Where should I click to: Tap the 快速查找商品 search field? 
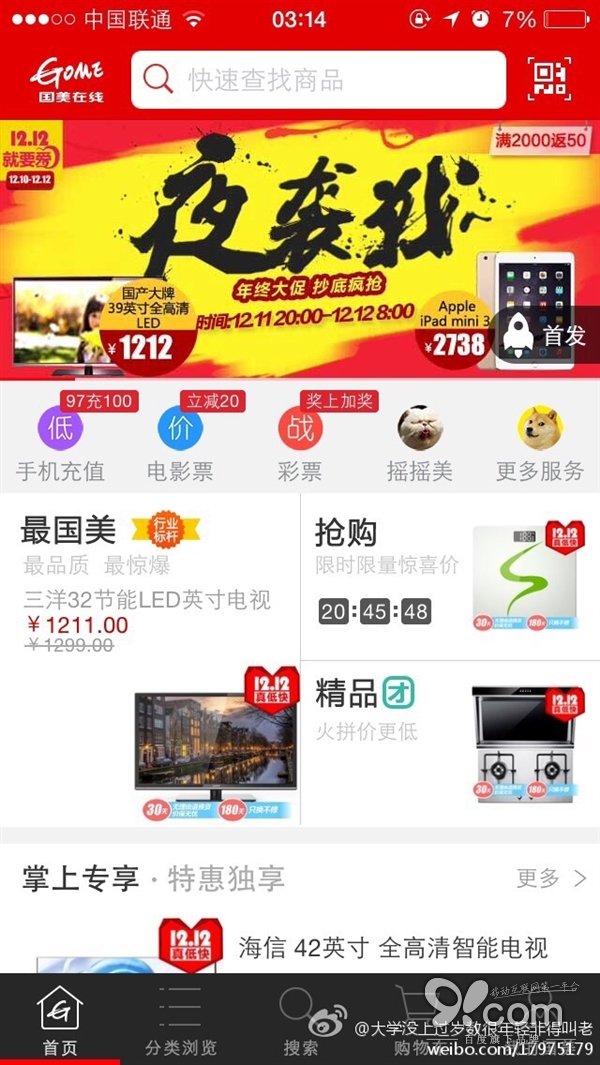(x=318, y=80)
